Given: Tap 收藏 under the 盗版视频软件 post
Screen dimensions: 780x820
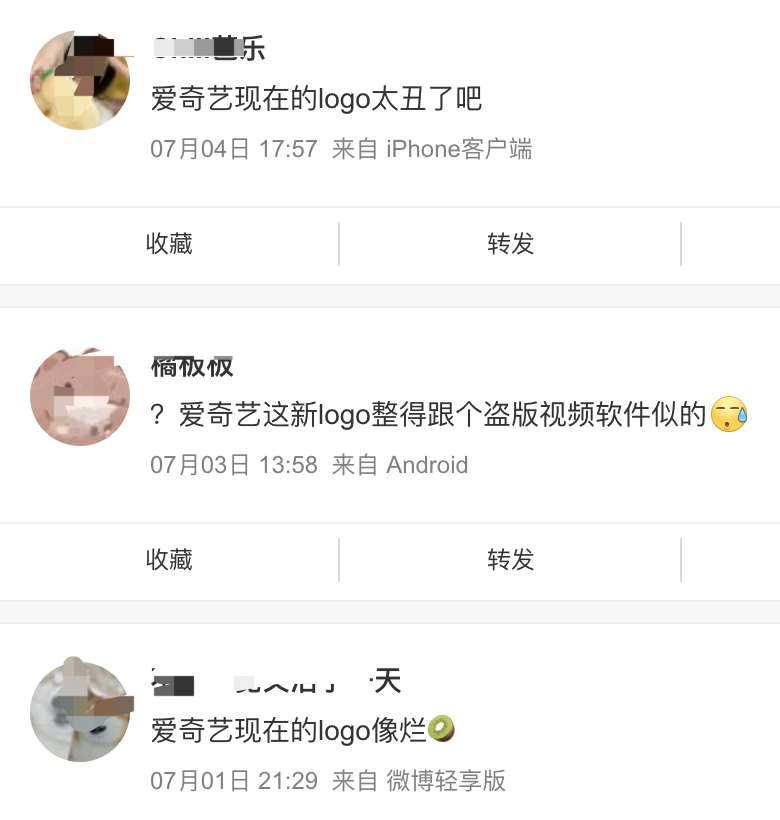Looking at the screenshot, I should [169, 560].
